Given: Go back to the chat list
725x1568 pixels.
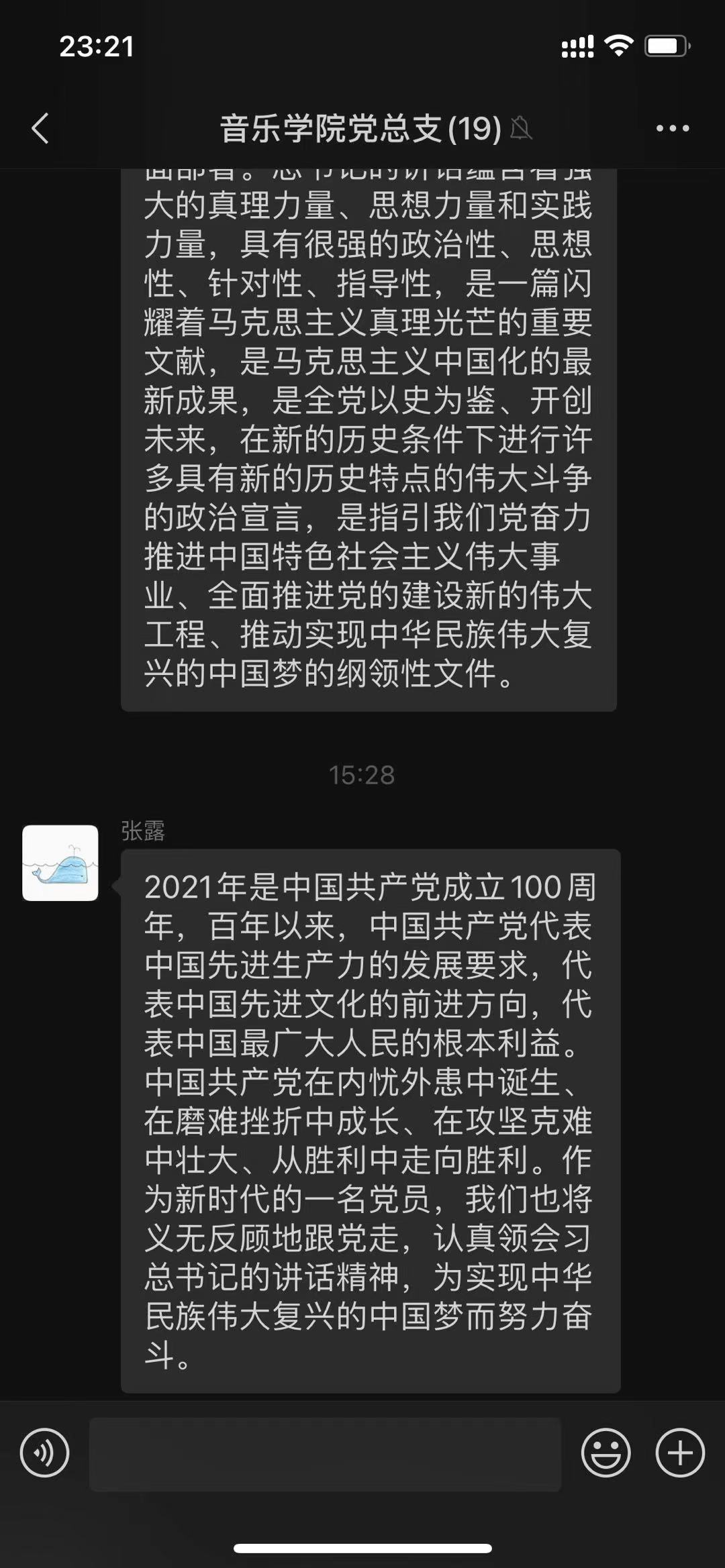Looking at the screenshot, I should coord(40,128).
